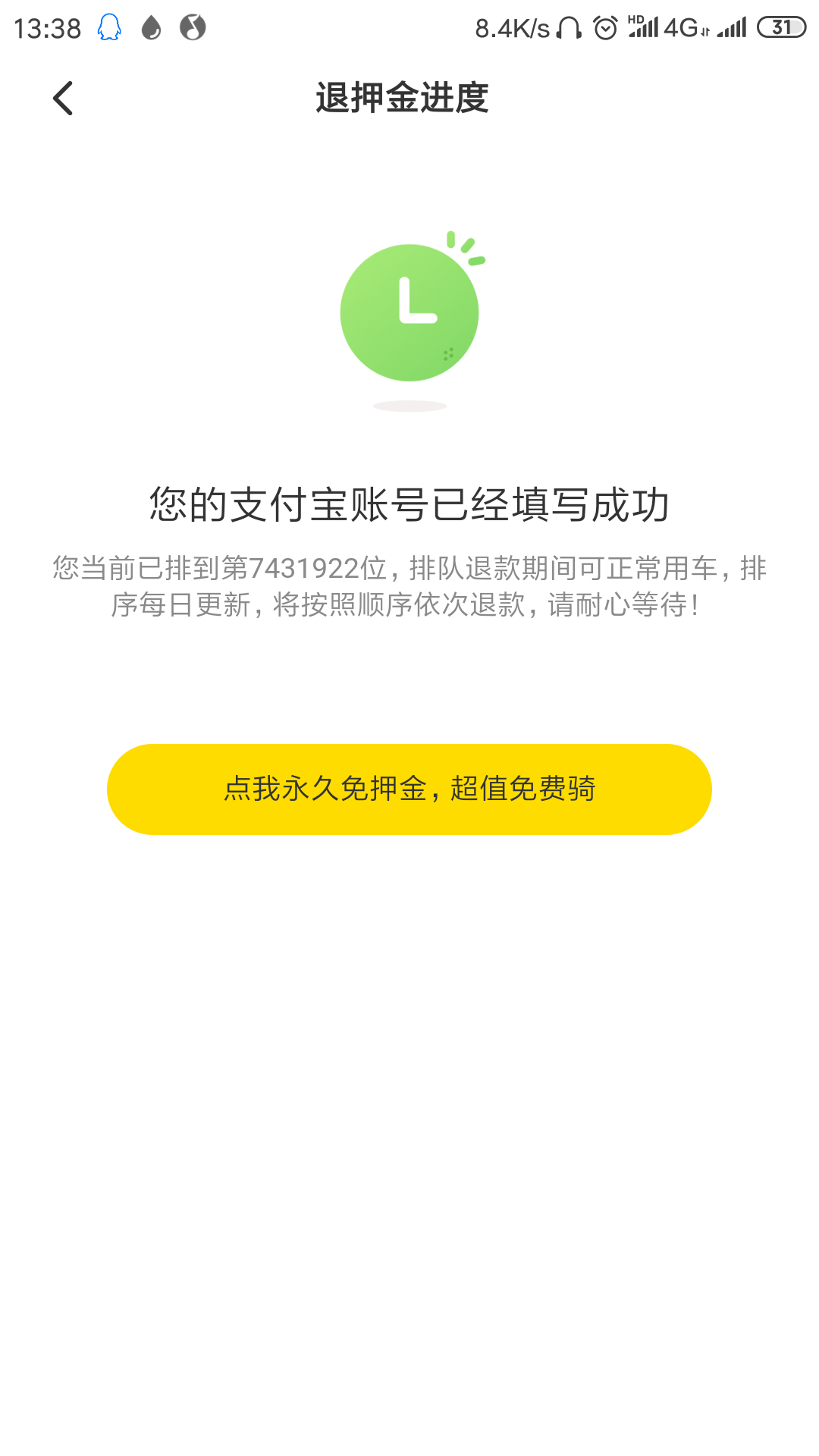Screen dimensions: 819x1456
Task: Tap the yellow permanent deposit-free ride button
Action: tap(409, 789)
